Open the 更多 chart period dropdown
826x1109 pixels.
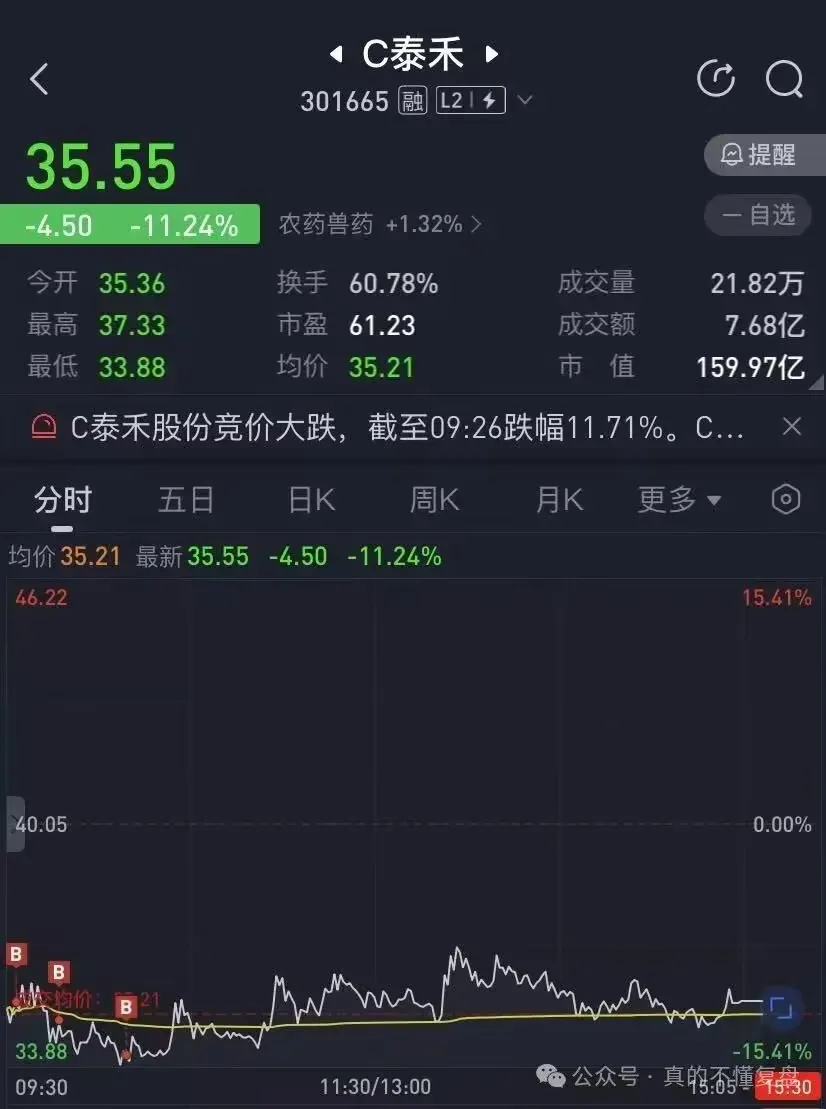coord(679,499)
